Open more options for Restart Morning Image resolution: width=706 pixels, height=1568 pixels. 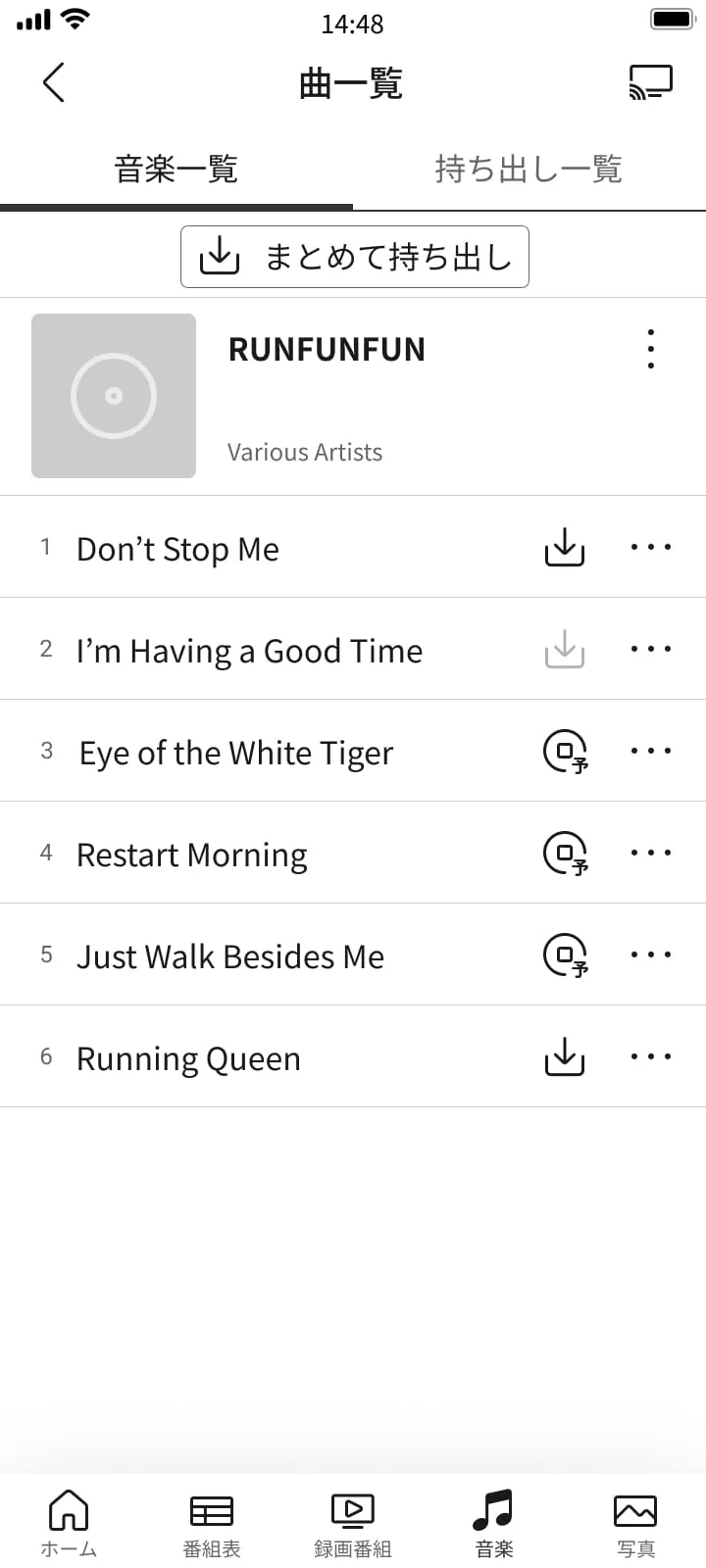pyautogui.click(x=651, y=853)
